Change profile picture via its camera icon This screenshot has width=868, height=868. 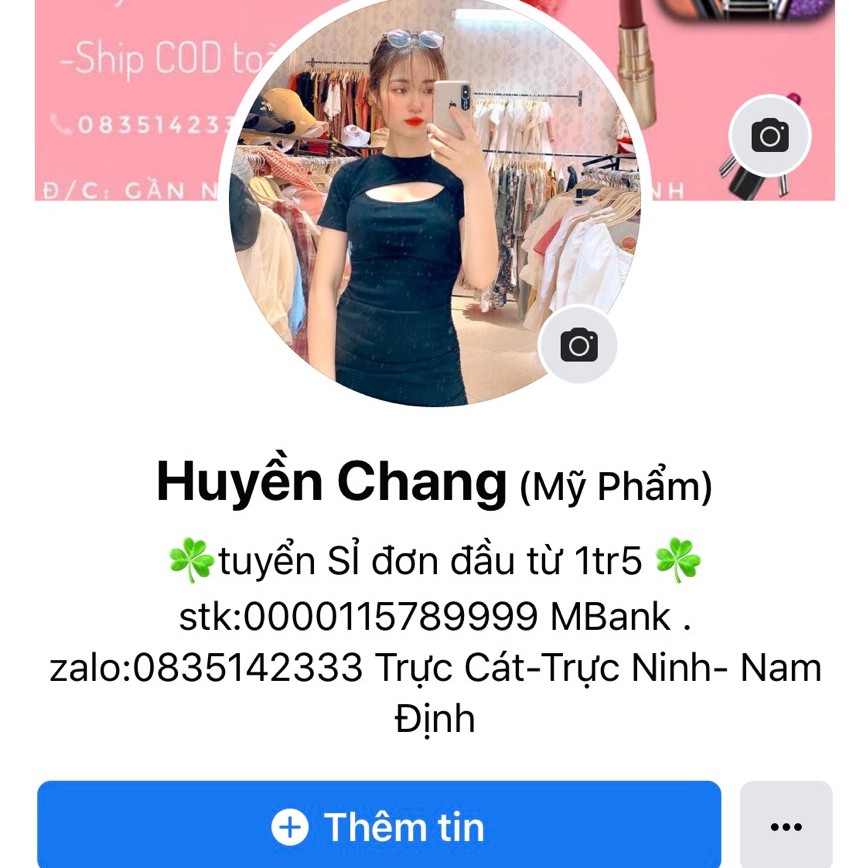(578, 345)
